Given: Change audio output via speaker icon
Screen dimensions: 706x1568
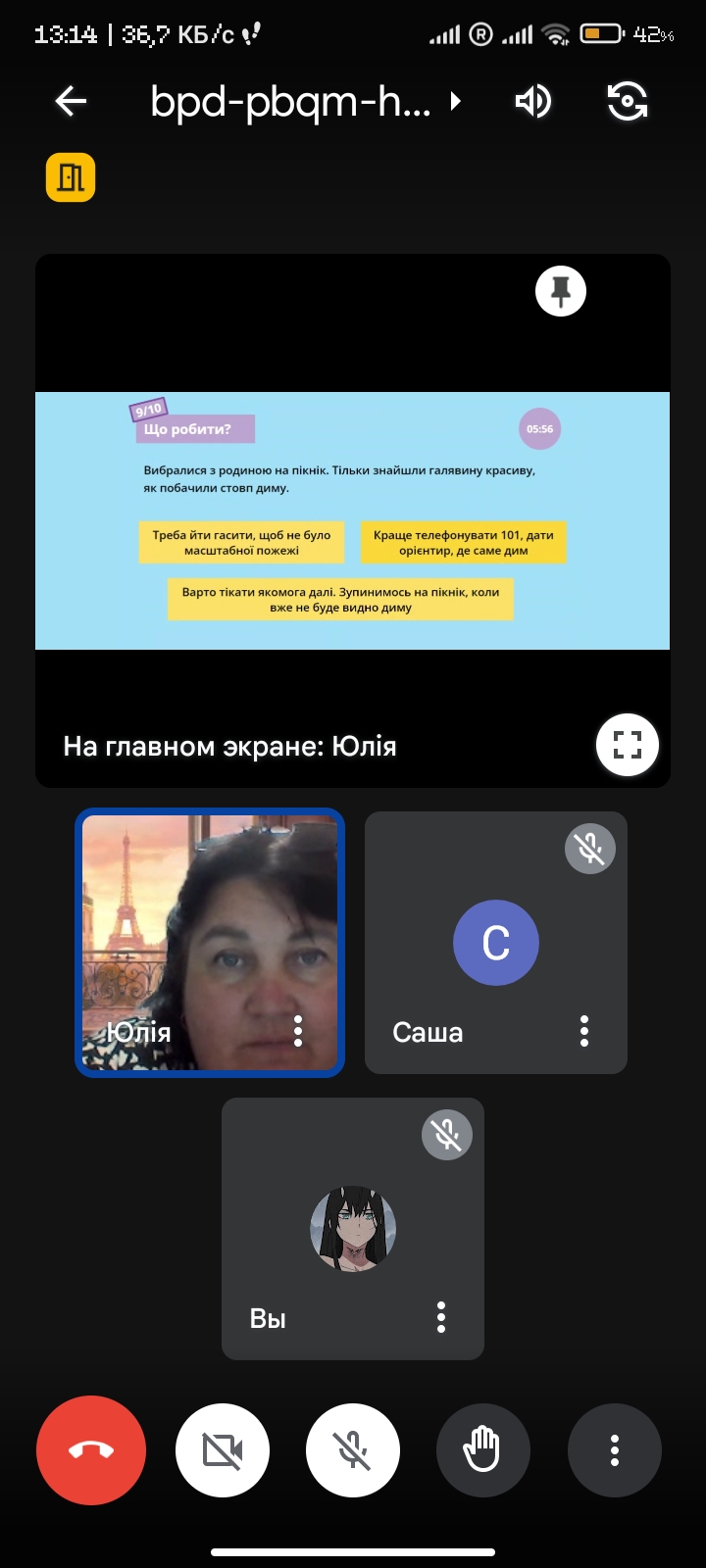Looking at the screenshot, I should (532, 101).
